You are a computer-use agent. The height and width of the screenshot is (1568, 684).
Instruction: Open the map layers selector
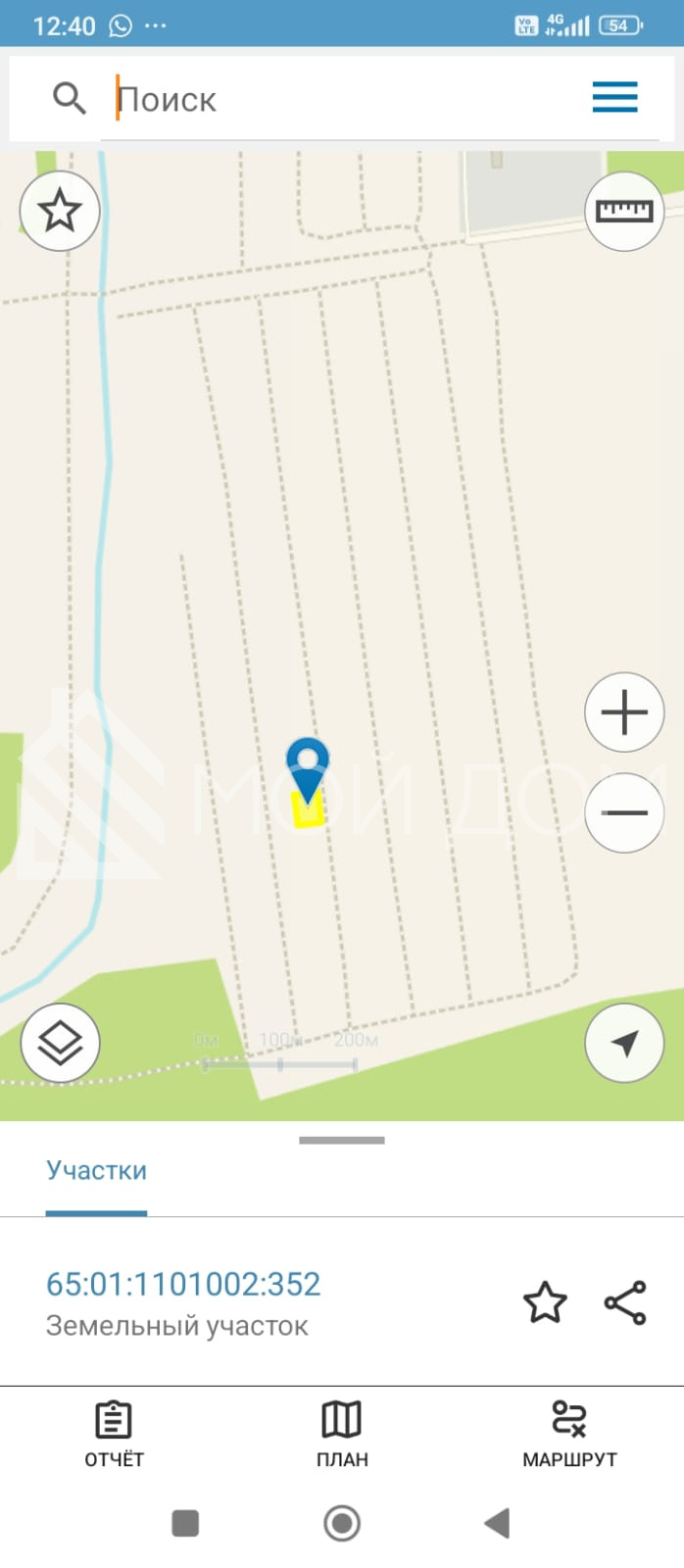coord(60,1043)
